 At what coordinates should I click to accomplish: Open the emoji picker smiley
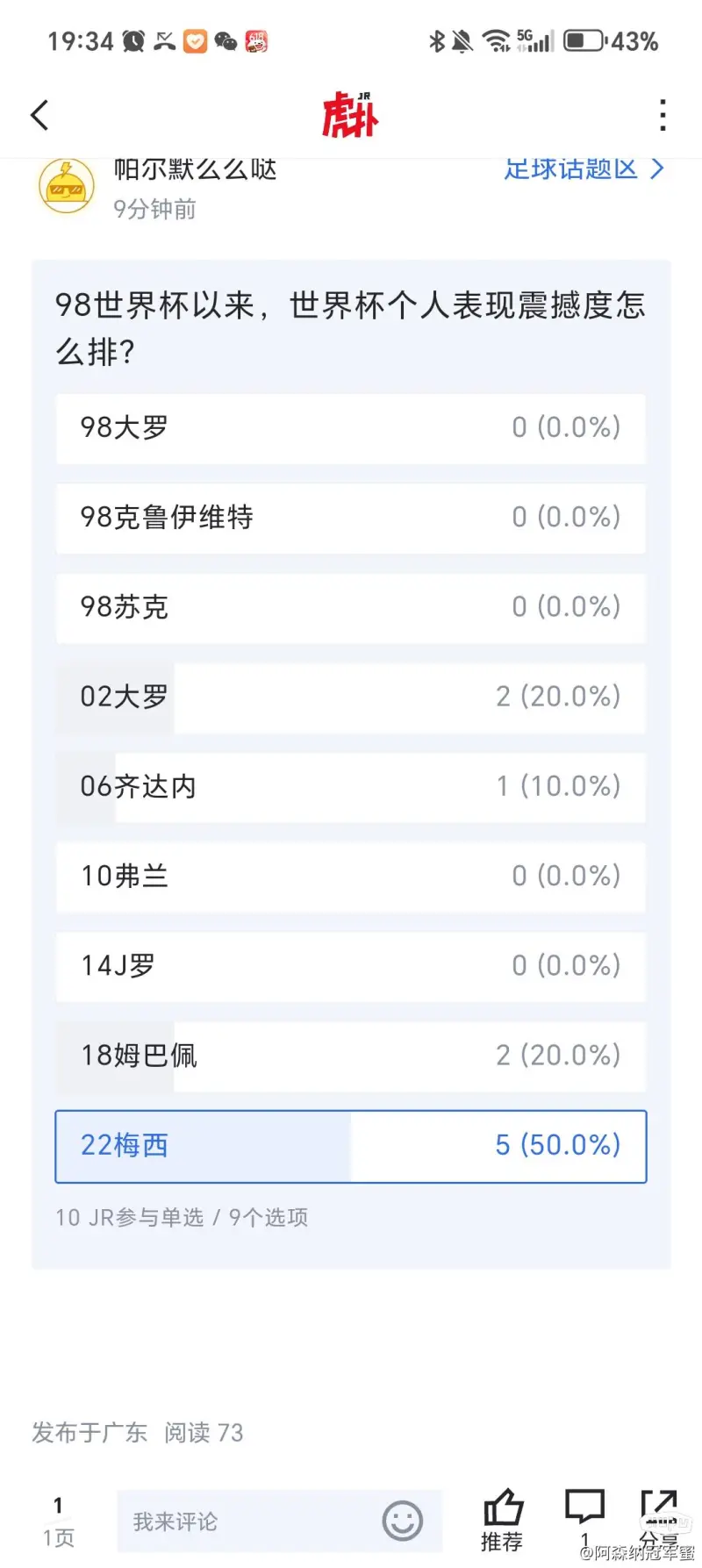tap(403, 1521)
